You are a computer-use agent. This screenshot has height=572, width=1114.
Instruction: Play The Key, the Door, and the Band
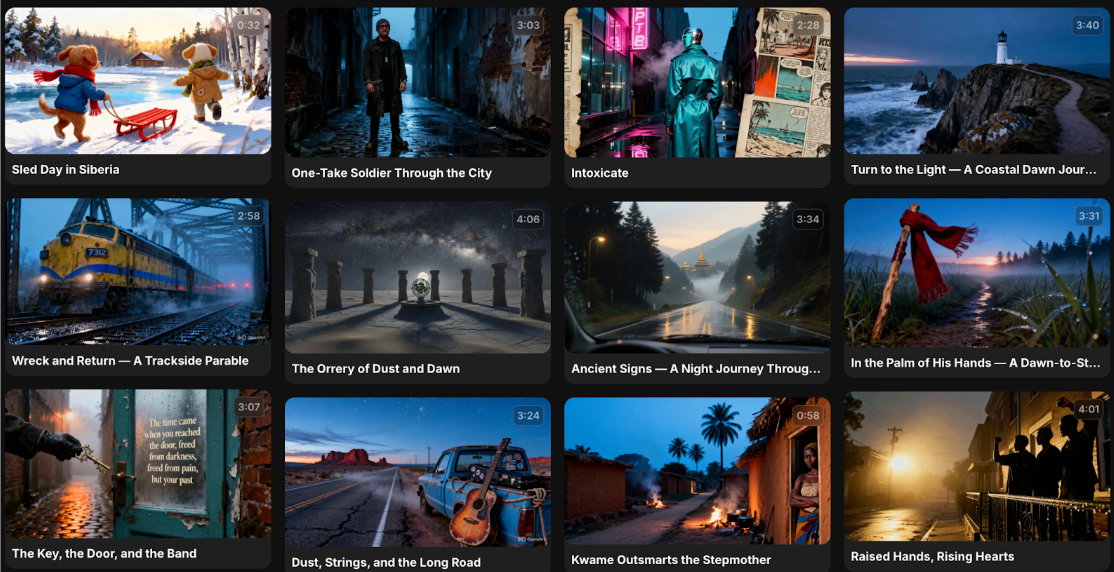[137, 464]
